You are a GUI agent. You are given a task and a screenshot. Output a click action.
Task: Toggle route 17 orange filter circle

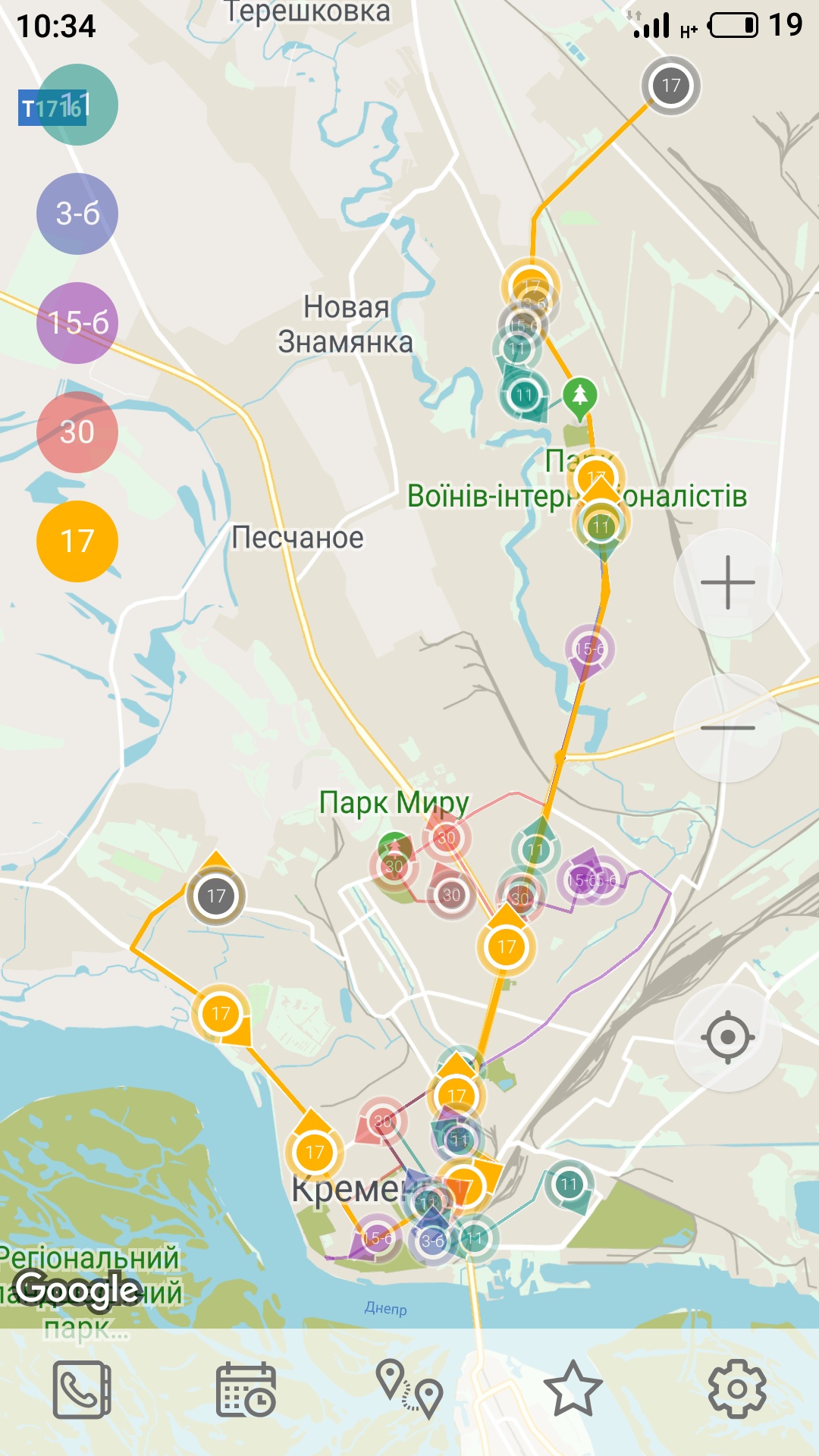tap(77, 541)
